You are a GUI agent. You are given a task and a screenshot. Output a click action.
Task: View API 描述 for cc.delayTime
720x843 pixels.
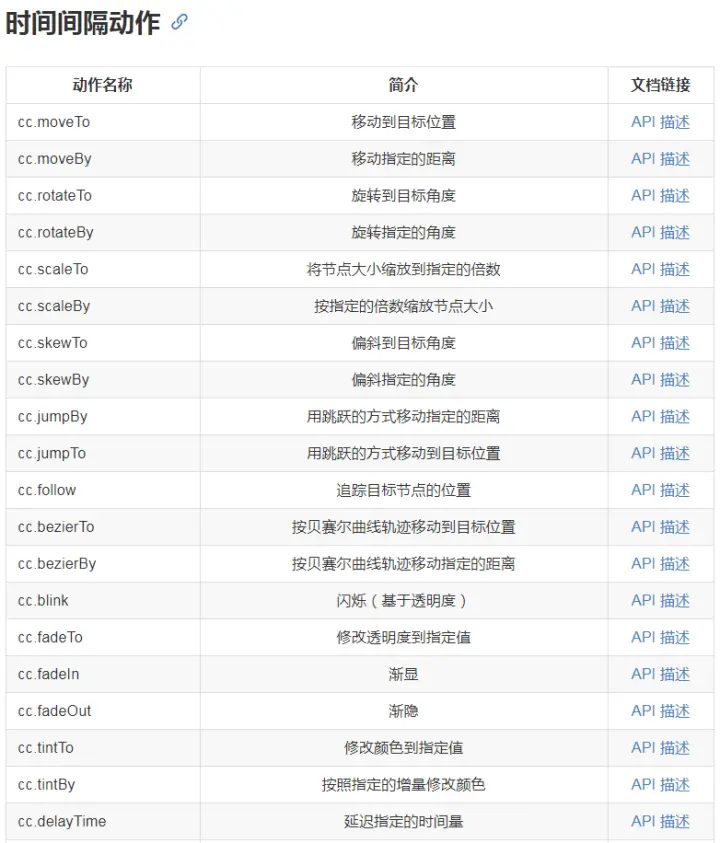tap(660, 821)
